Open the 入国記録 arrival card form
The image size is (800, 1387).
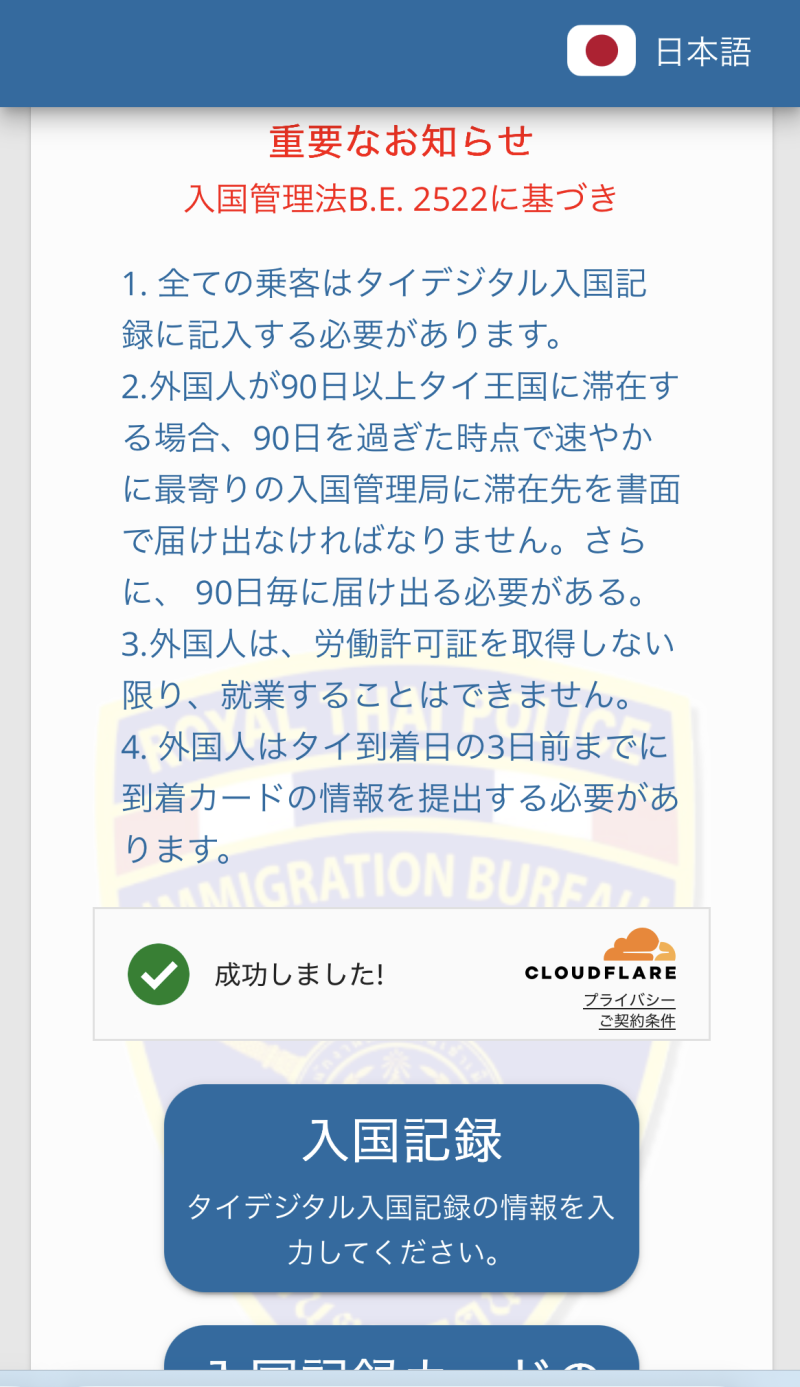pyautogui.click(x=401, y=1187)
